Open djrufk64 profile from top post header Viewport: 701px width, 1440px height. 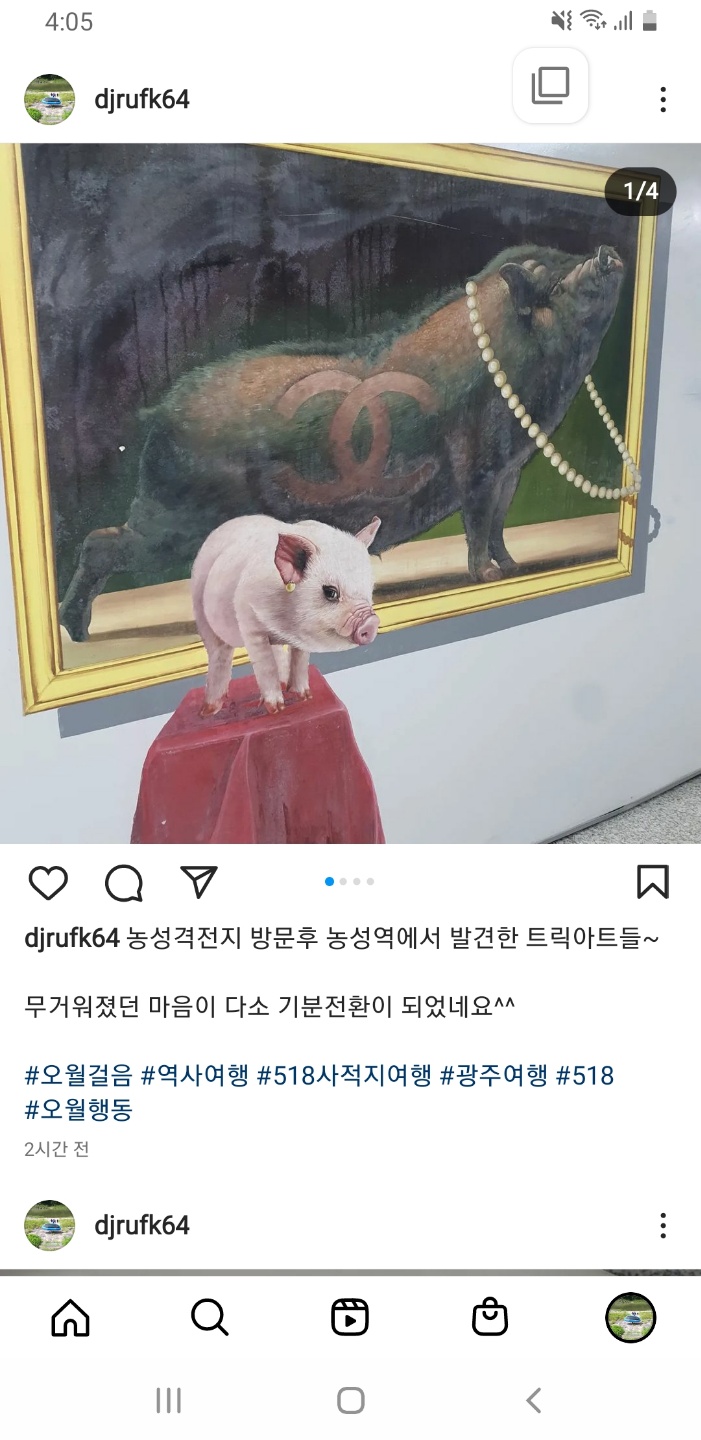141,100
